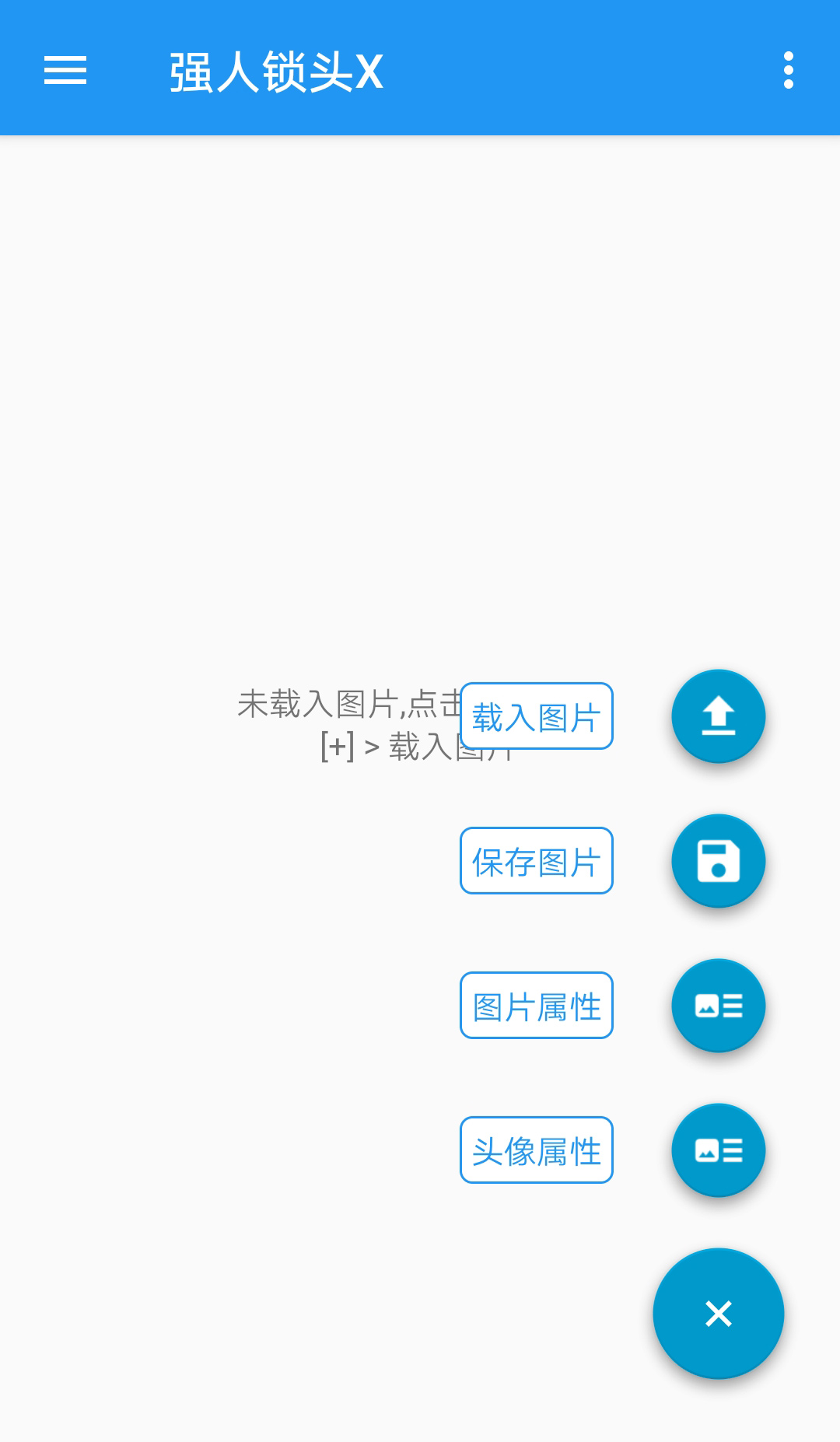Tap the 载入图片 label button

click(537, 716)
